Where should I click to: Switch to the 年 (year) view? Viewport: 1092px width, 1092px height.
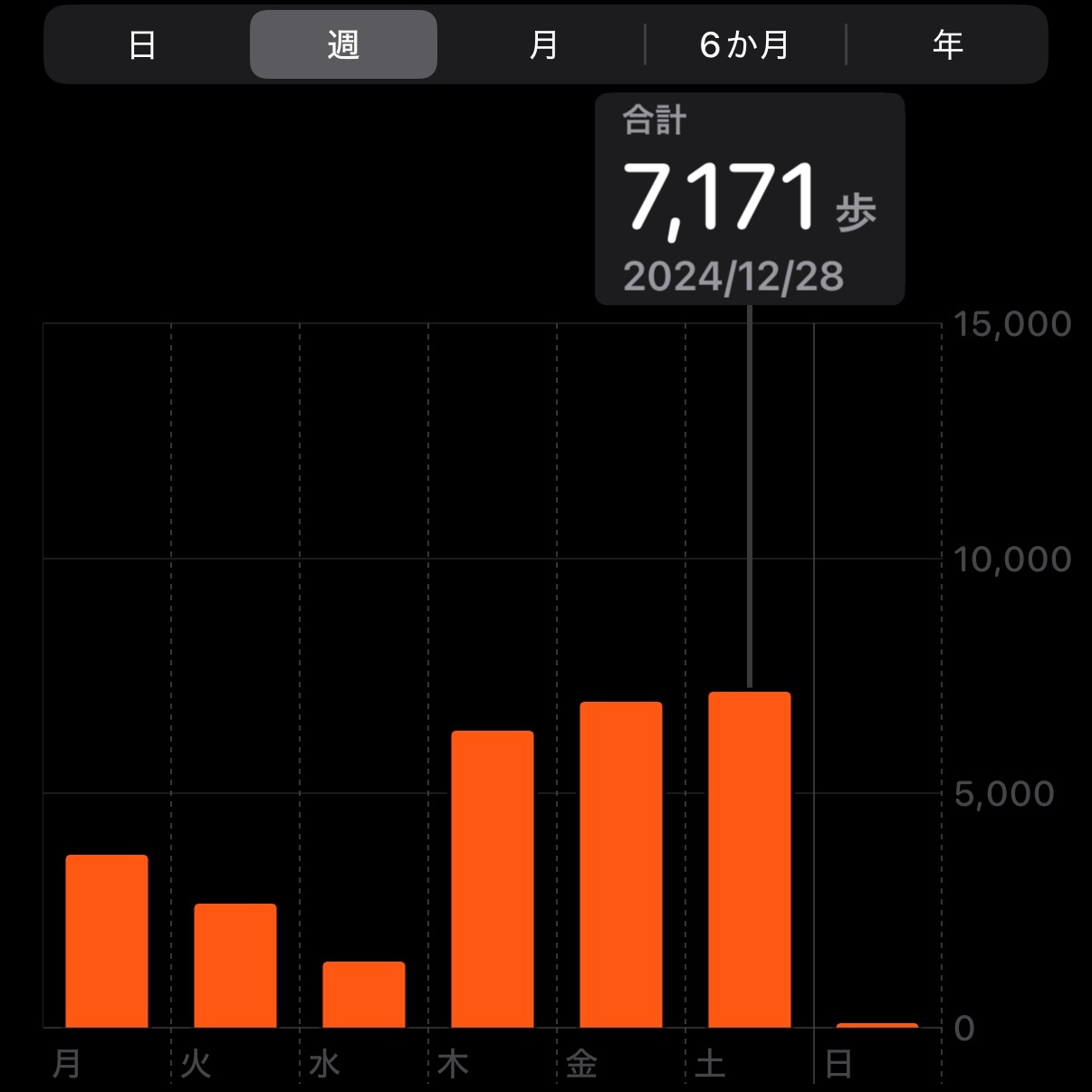pyautogui.click(x=947, y=44)
